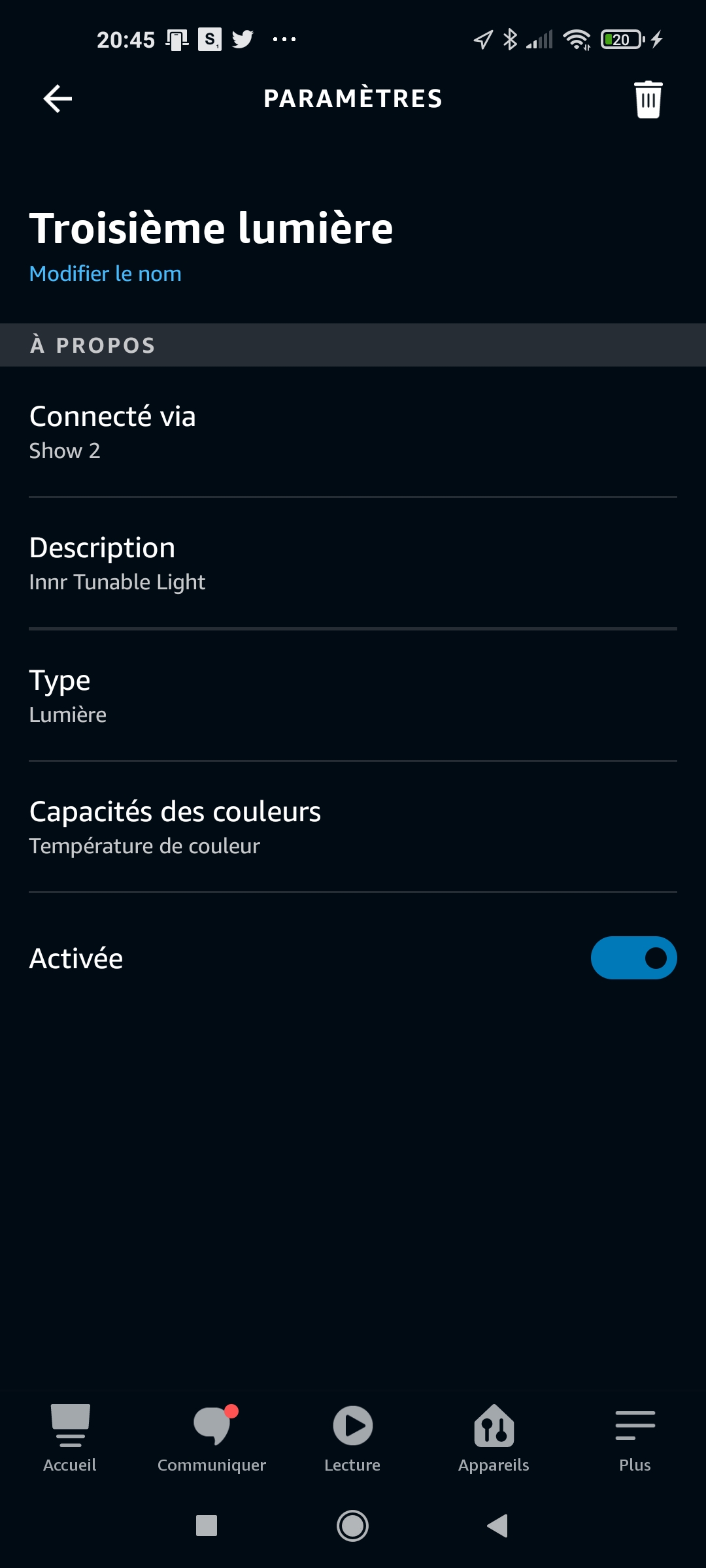This screenshot has width=706, height=1568.
Task: Tap the Modifier le nom link
Action: coord(105,273)
